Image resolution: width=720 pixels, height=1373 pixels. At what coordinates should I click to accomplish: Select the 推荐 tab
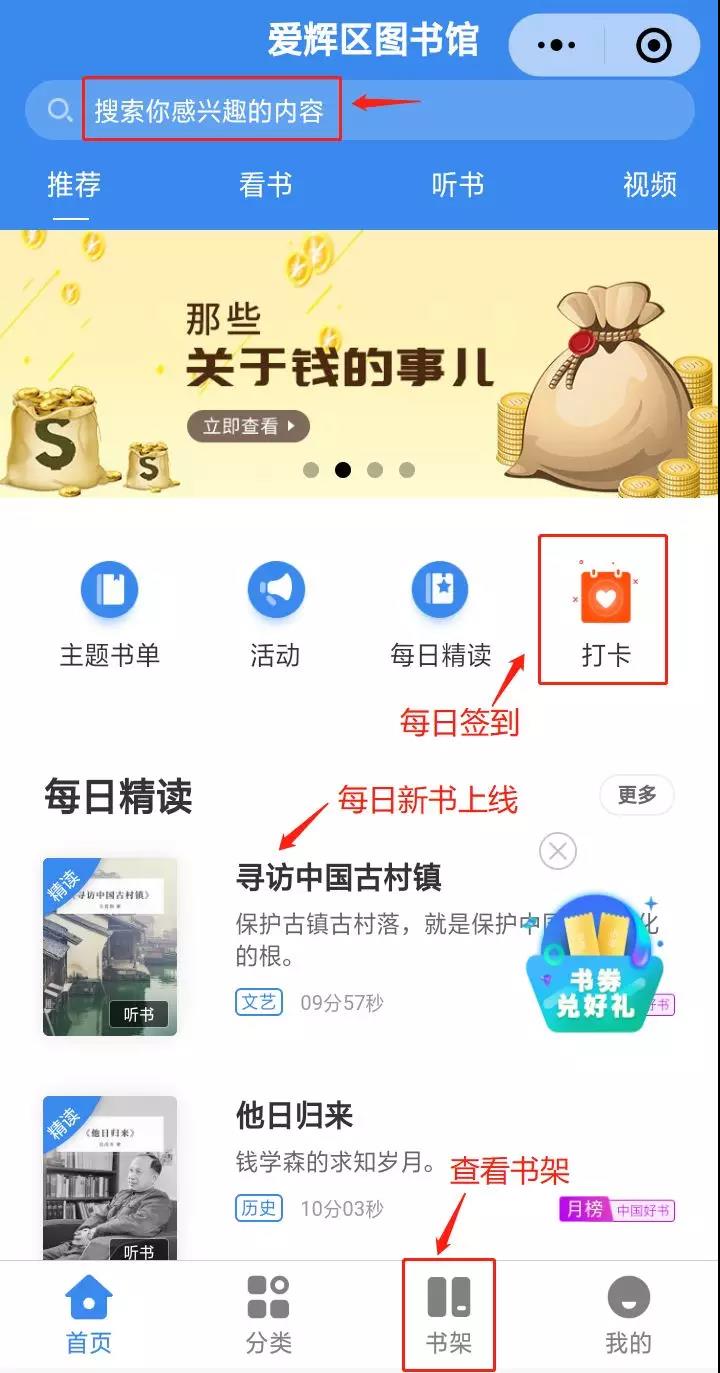(x=74, y=185)
